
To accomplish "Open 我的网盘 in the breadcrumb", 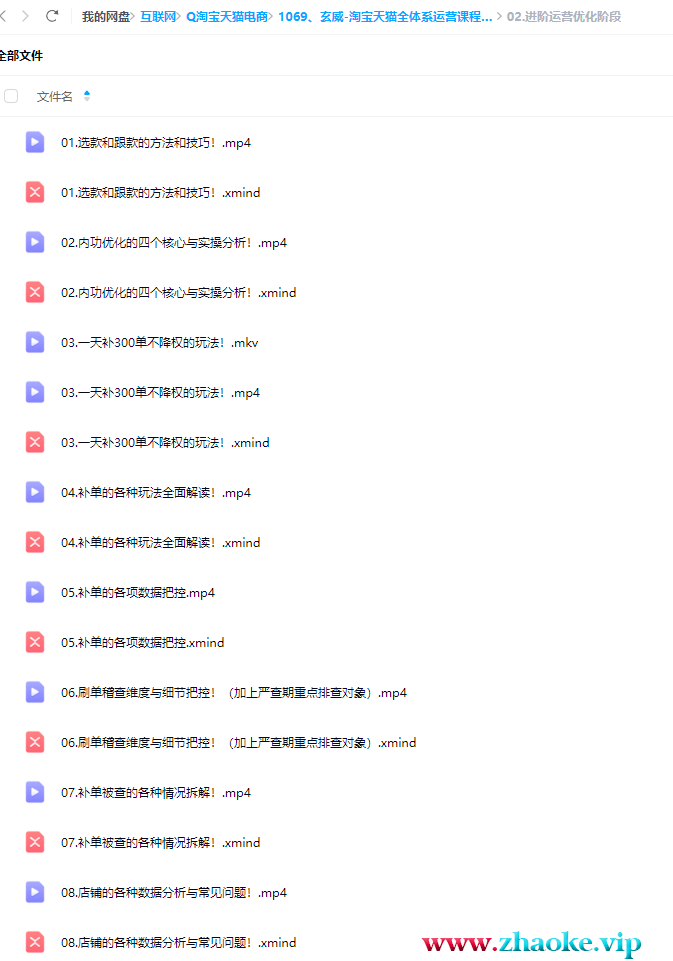I will pos(105,17).
